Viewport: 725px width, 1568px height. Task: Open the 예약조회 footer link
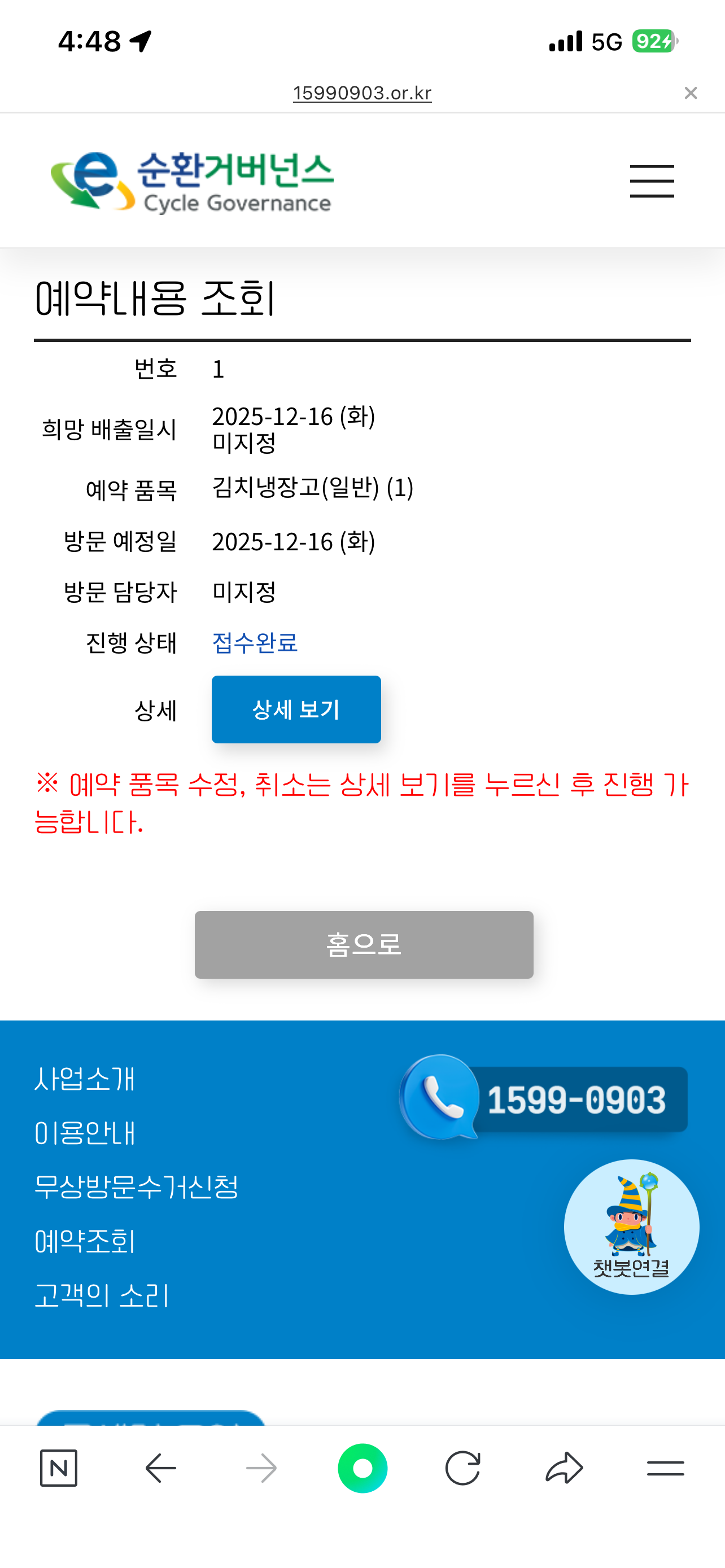(x=85, y=1241)
